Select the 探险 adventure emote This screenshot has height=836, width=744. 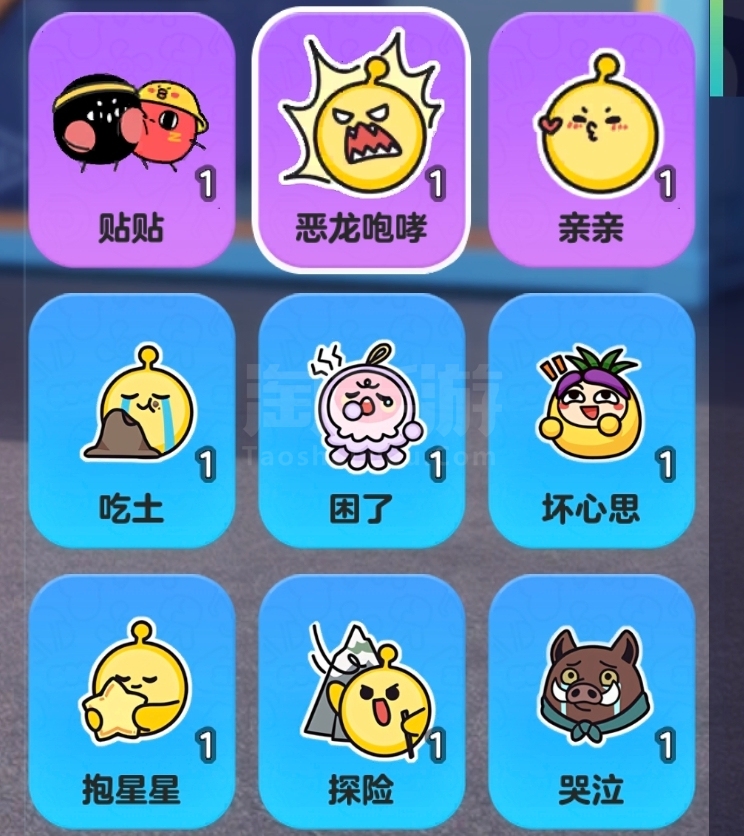click(x=361, y=700)
